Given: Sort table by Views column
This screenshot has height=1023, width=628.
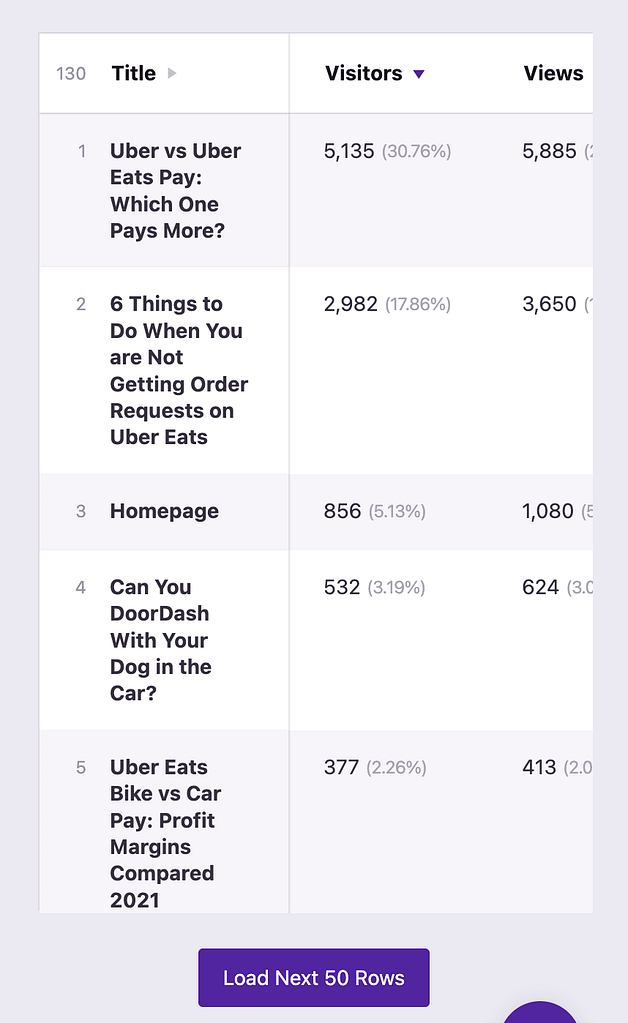Looking at the screenshot, I should (553, 73).
